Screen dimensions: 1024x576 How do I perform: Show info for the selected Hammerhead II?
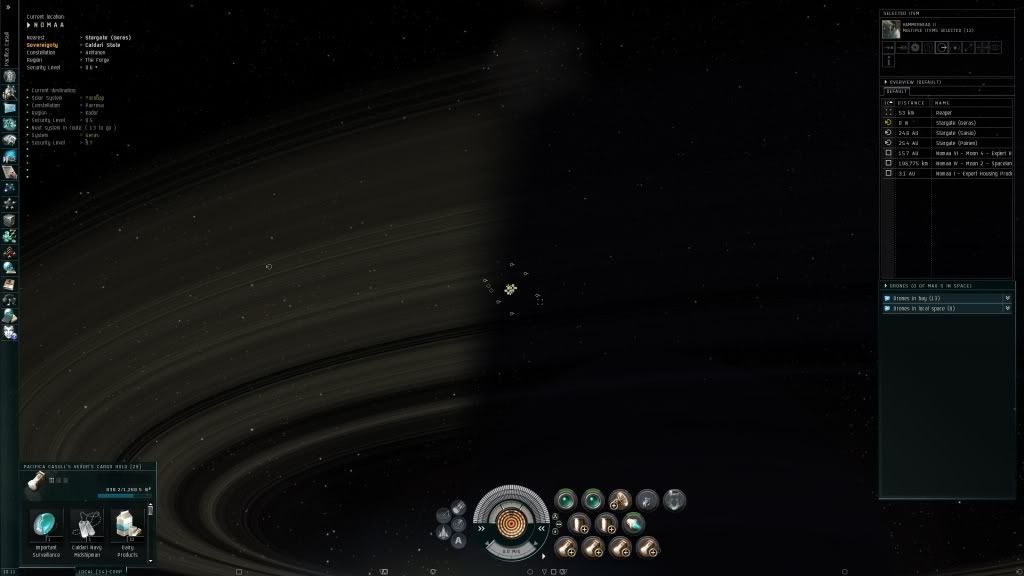pyautogui.click(x=888, y=61)
